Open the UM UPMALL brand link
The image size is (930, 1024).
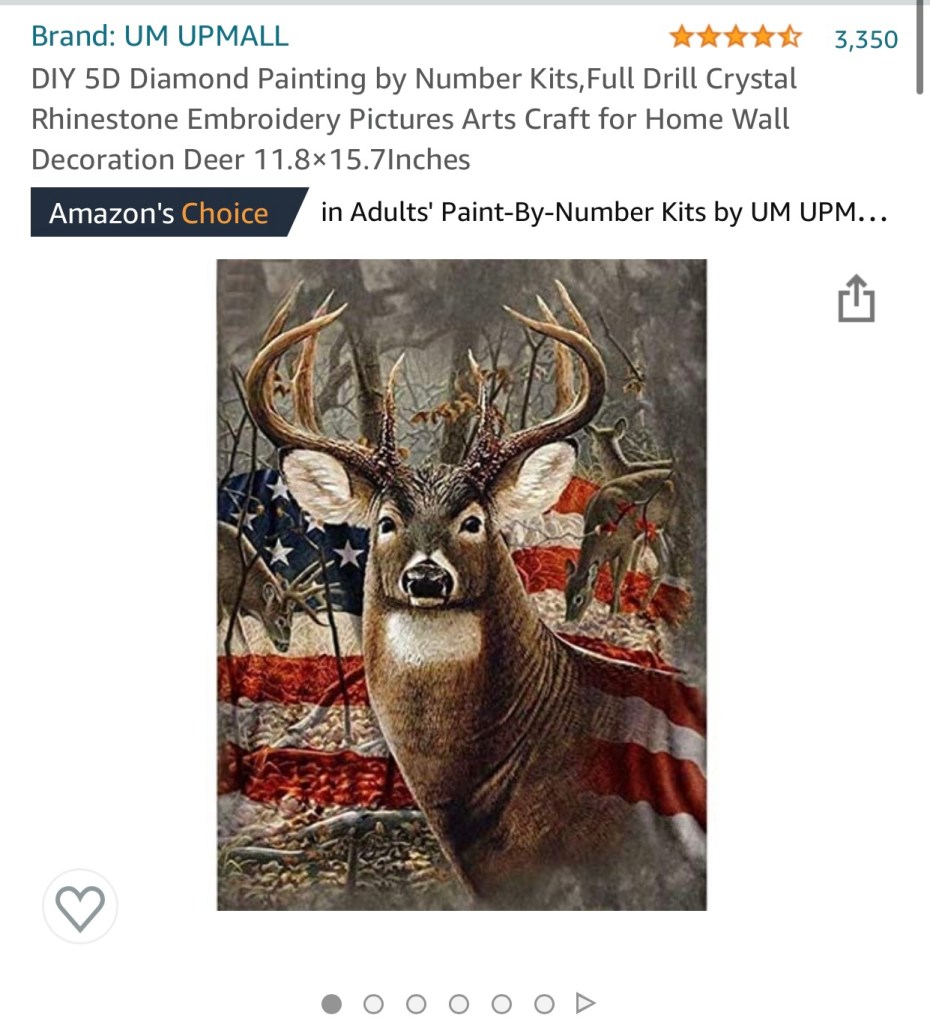pos(160,37)
